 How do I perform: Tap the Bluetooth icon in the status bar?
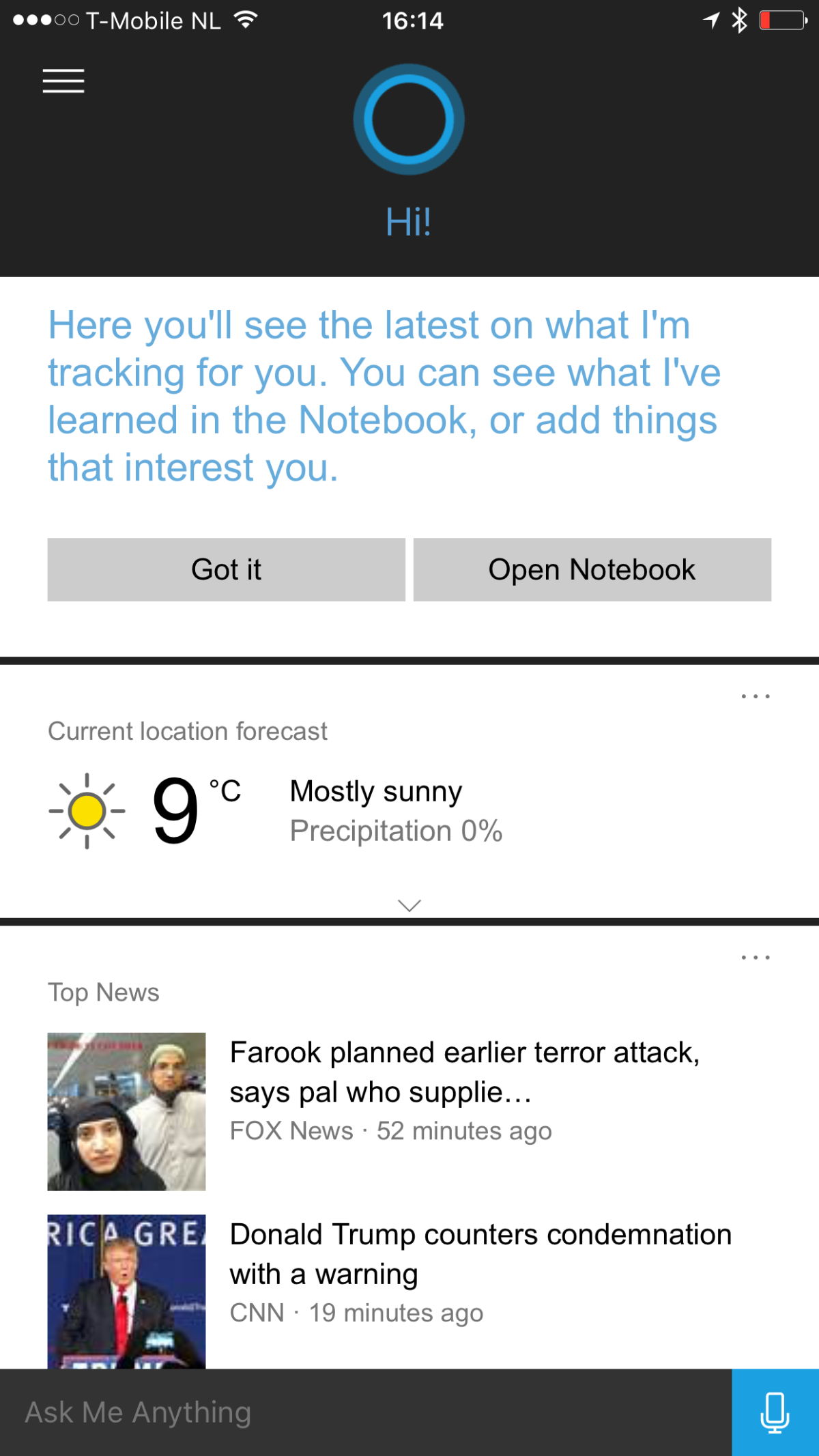click(739, 20)
